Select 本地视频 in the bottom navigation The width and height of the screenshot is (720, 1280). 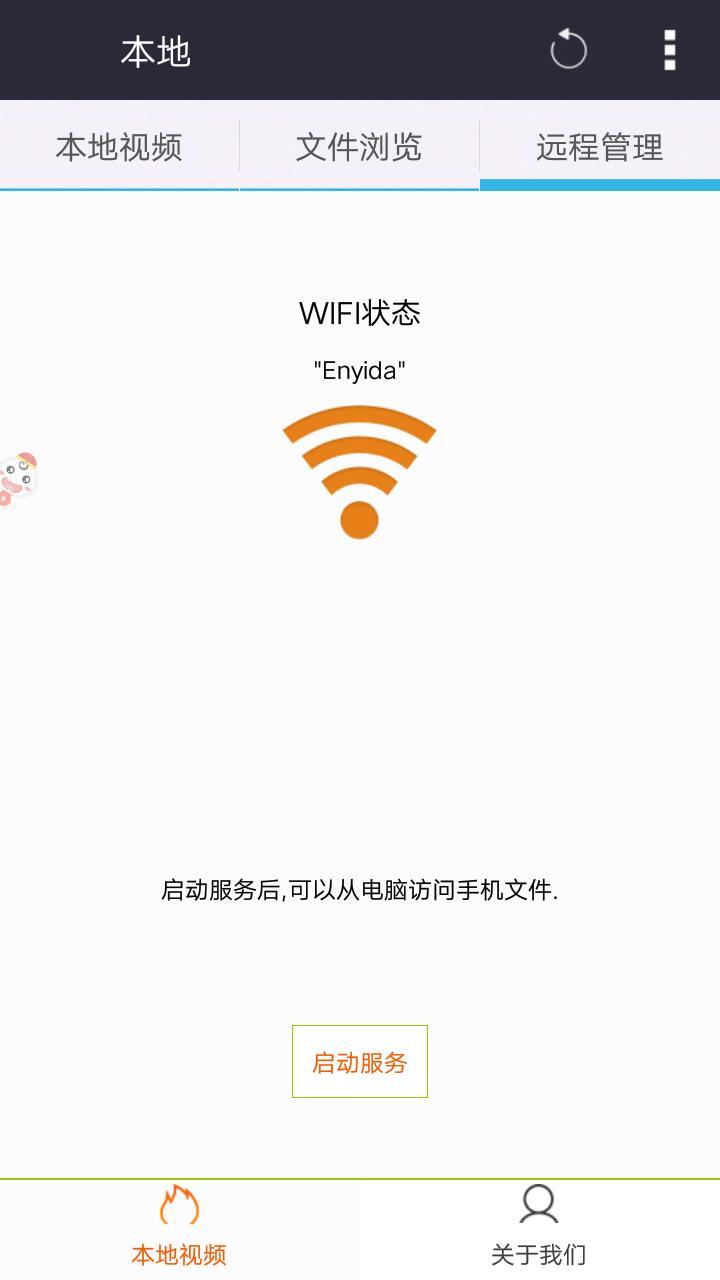pyautogui.click(x=178, y=1227)
